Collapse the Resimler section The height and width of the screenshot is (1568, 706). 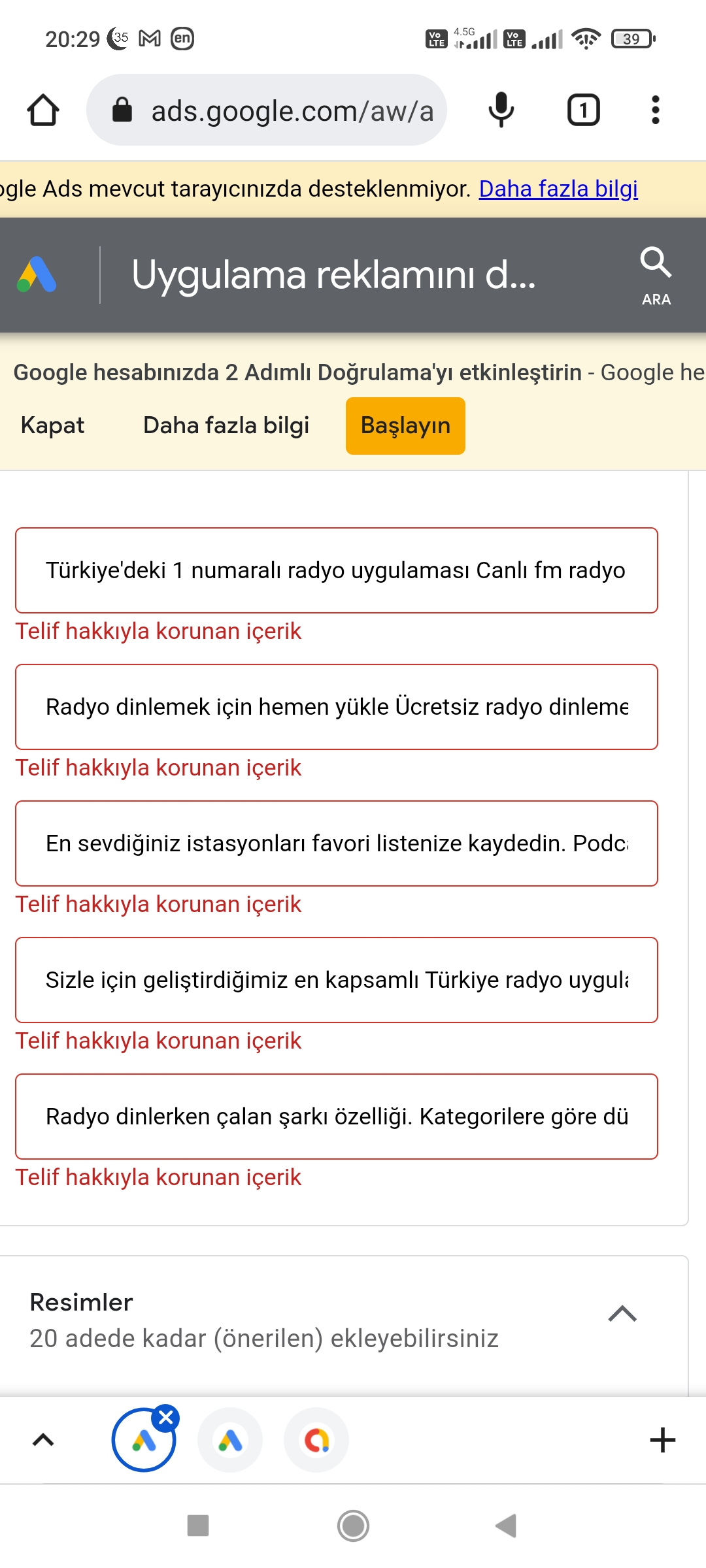(x=622, y=1313)
